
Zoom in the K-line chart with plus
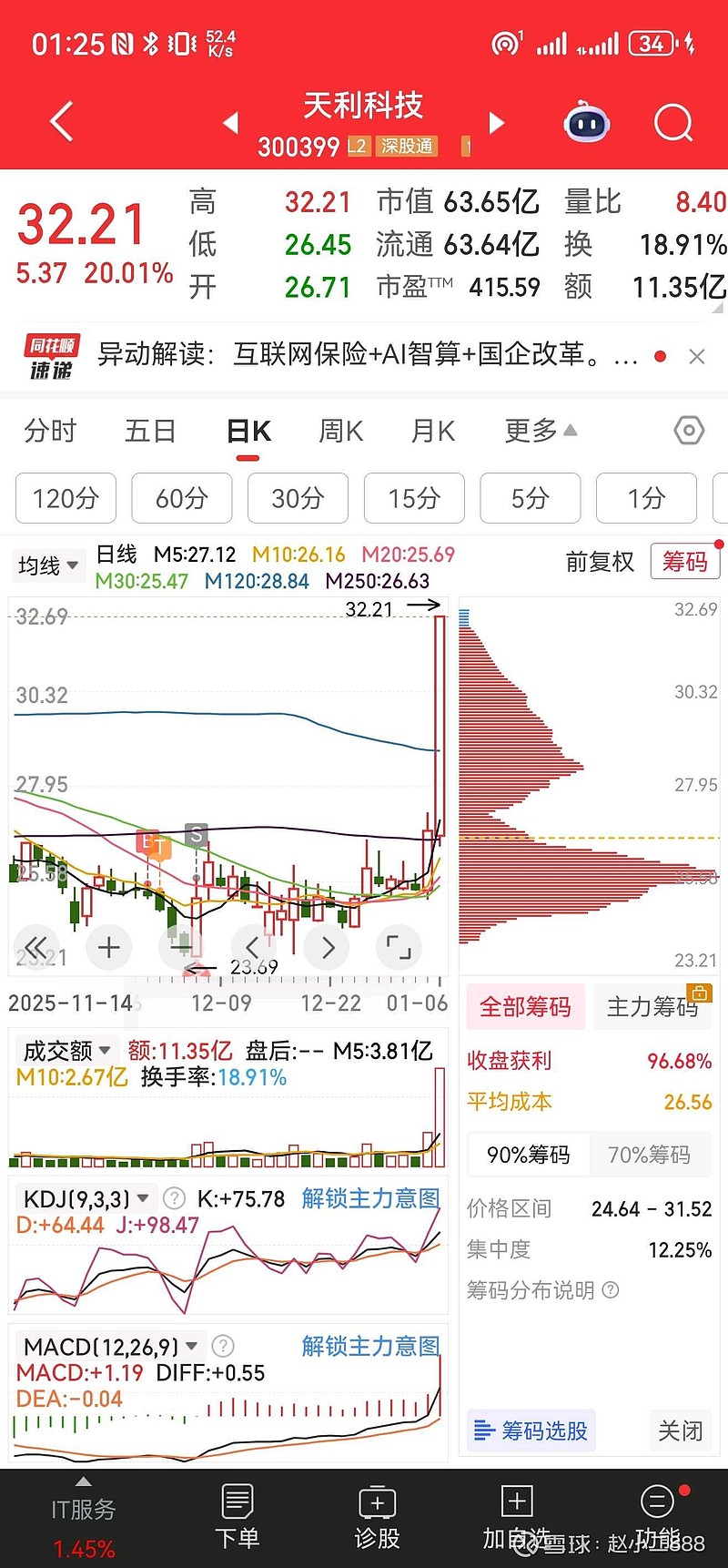coord(109,948)
